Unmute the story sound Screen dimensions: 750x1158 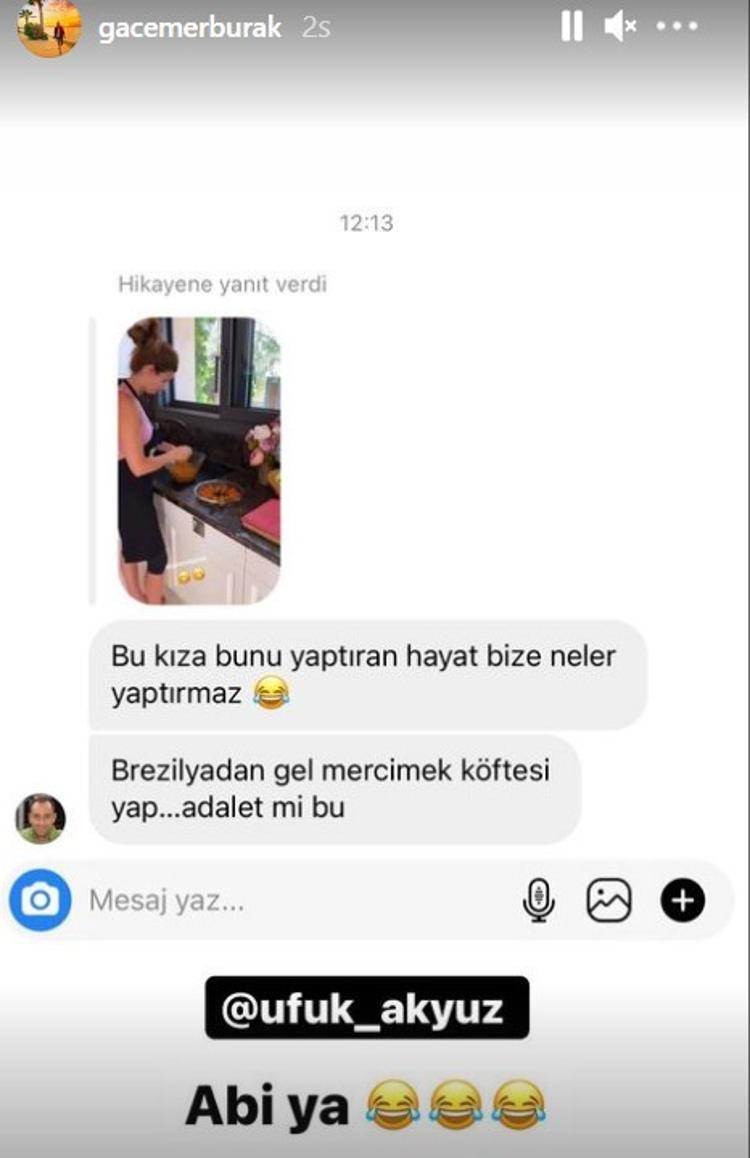[x=621, y=27]
